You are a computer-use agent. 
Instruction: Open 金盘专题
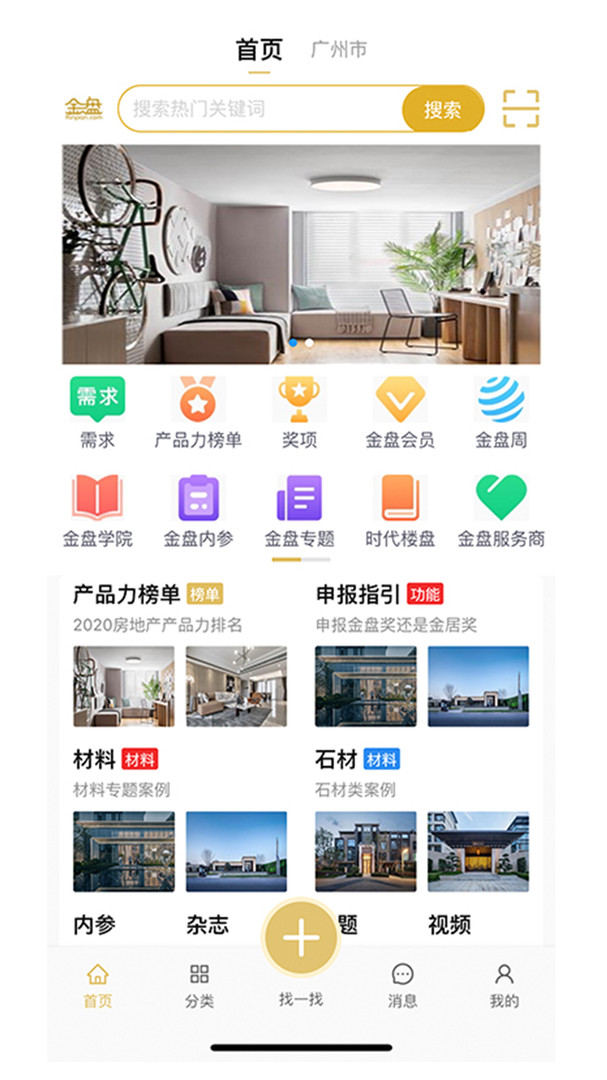299,512
